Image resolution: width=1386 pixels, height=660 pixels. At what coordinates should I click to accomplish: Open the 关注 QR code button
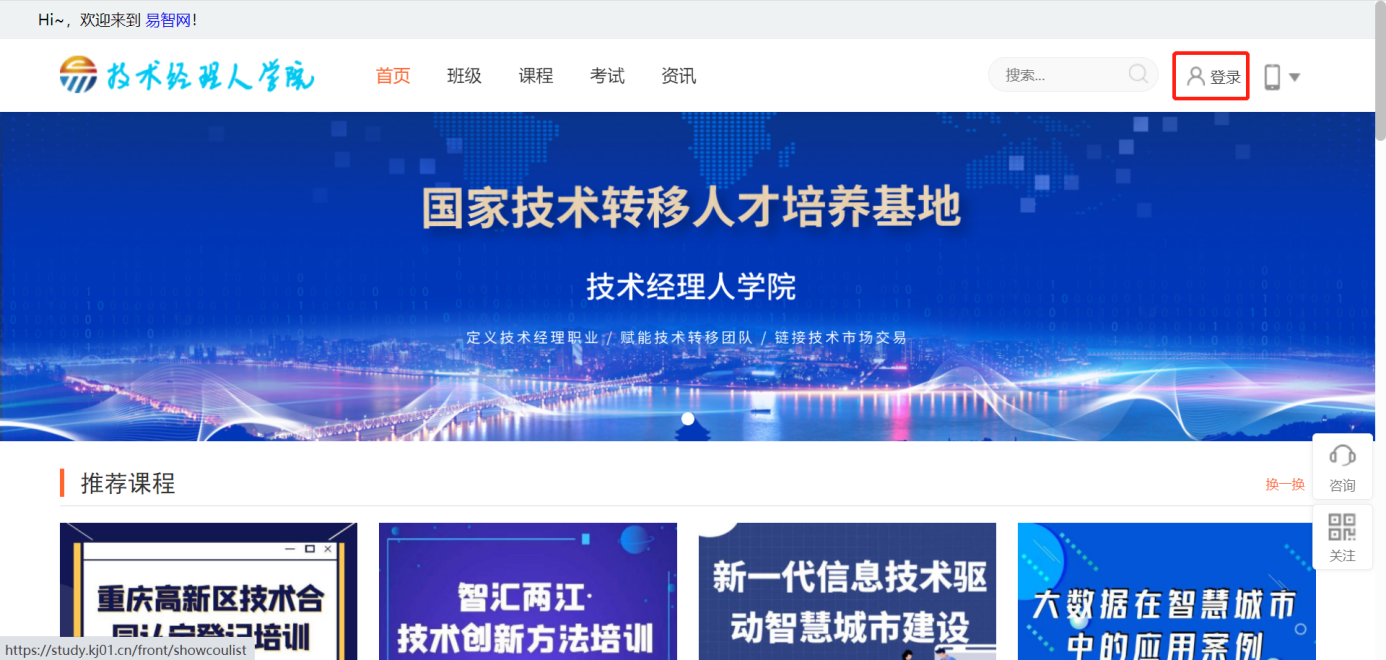(x=1342, y=537)
